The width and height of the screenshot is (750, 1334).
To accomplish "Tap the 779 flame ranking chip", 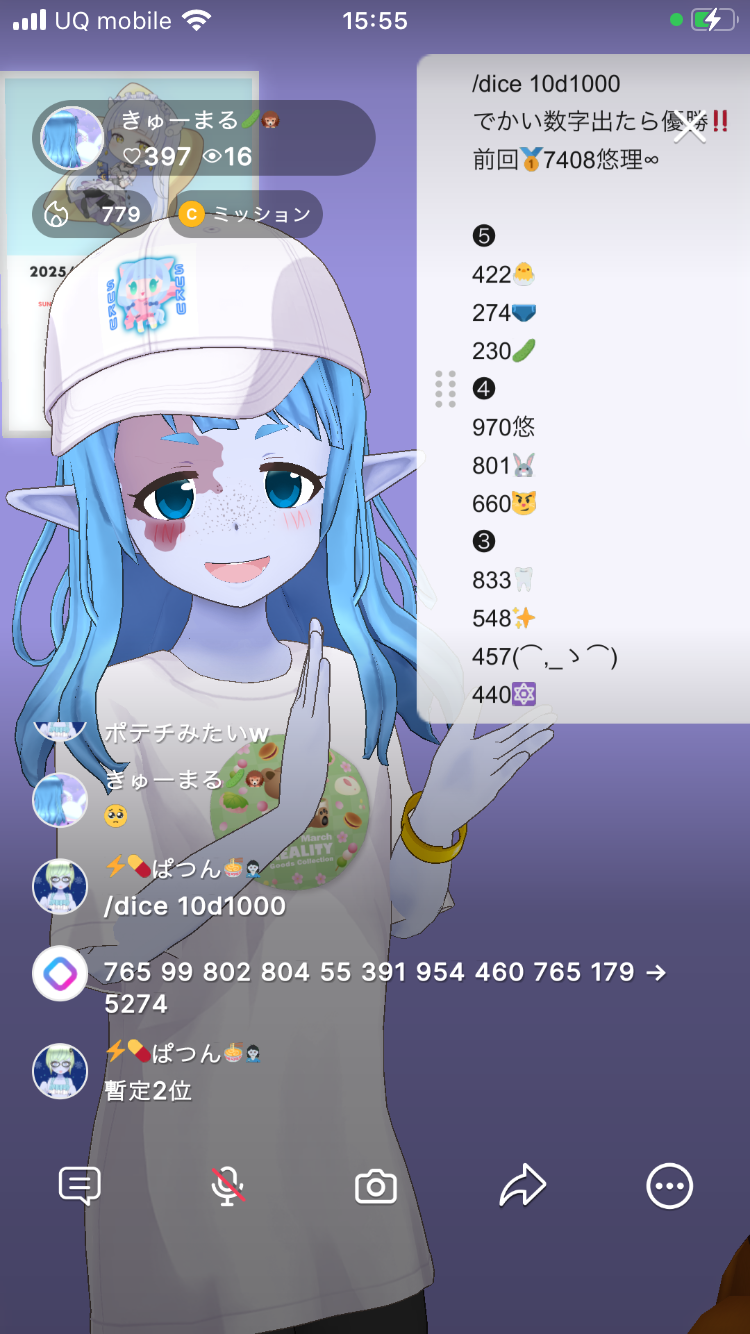I will (x=92, y=214).
